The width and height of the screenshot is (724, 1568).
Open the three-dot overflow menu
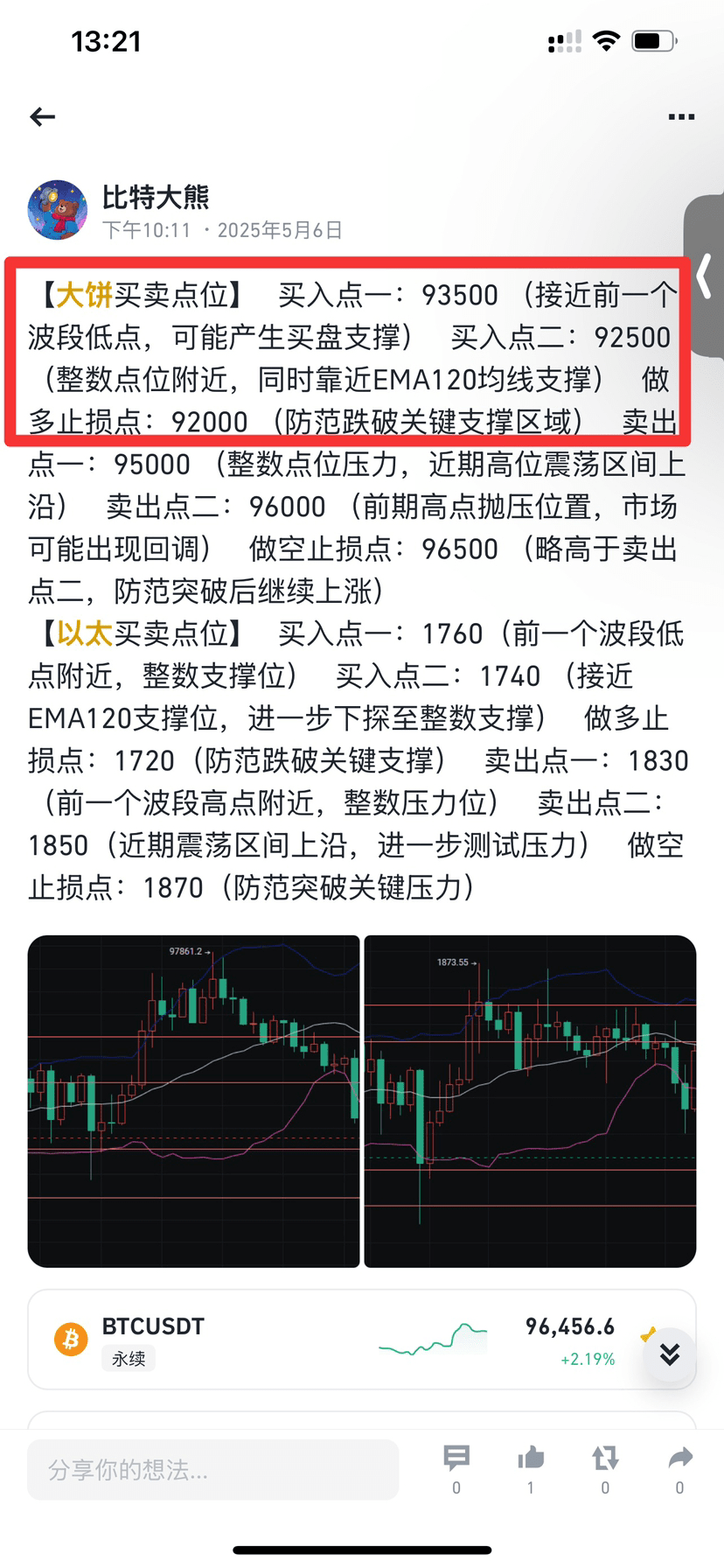(x=680, y=116)
